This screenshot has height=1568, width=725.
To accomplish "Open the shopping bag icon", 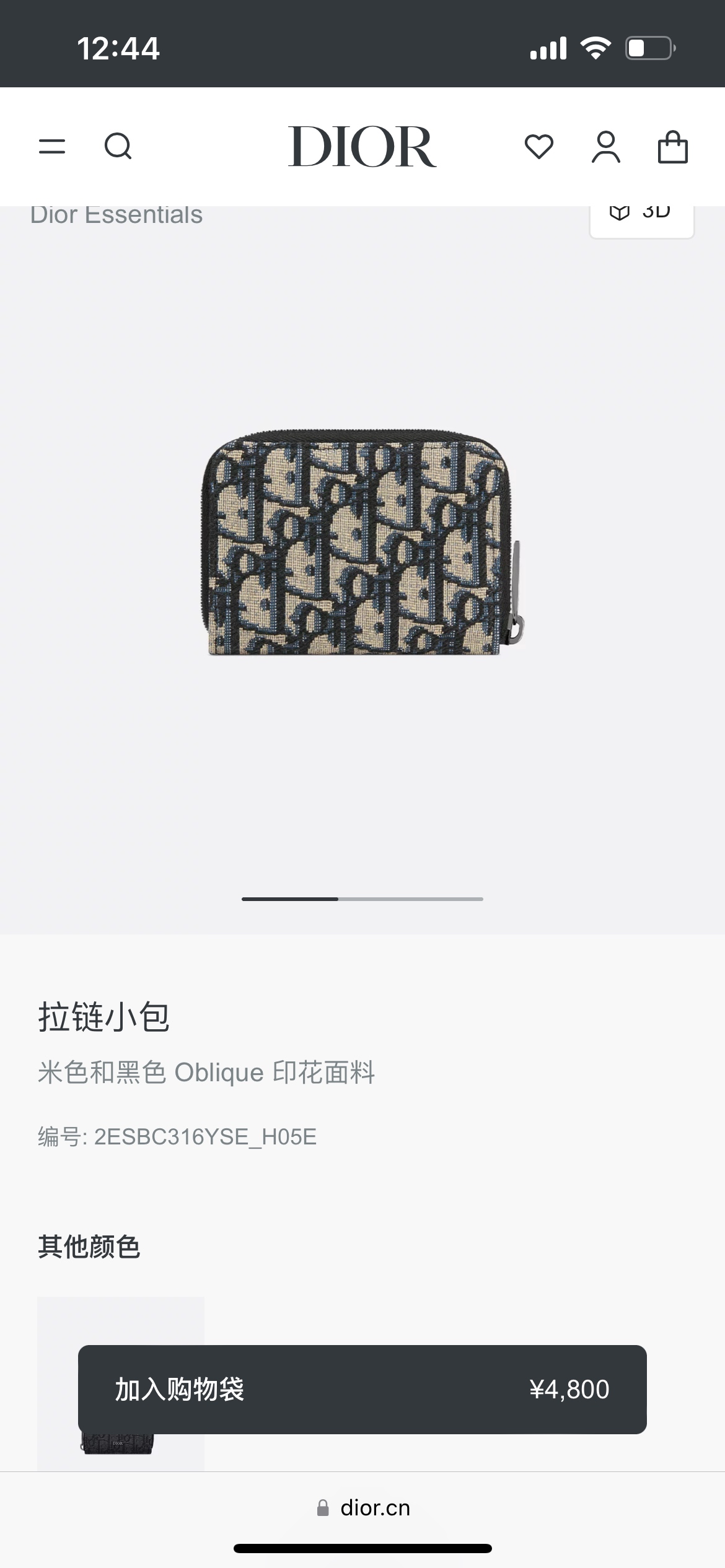I will (x=672, y=147).
